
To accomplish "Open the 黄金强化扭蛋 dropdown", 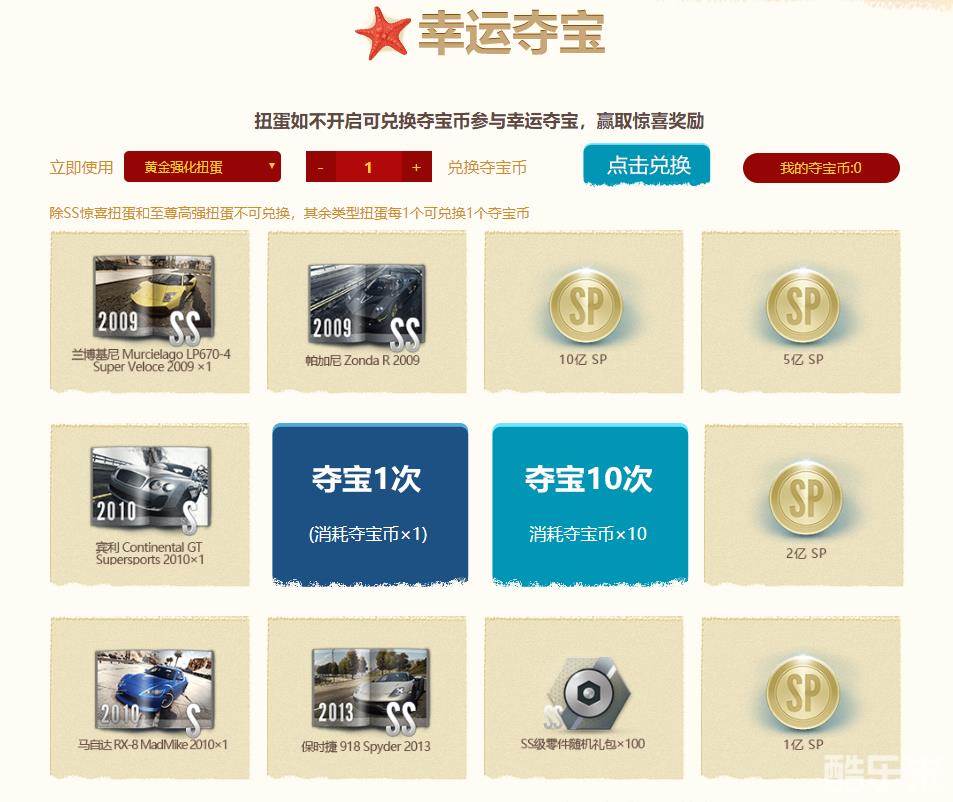I will (202, 167).
